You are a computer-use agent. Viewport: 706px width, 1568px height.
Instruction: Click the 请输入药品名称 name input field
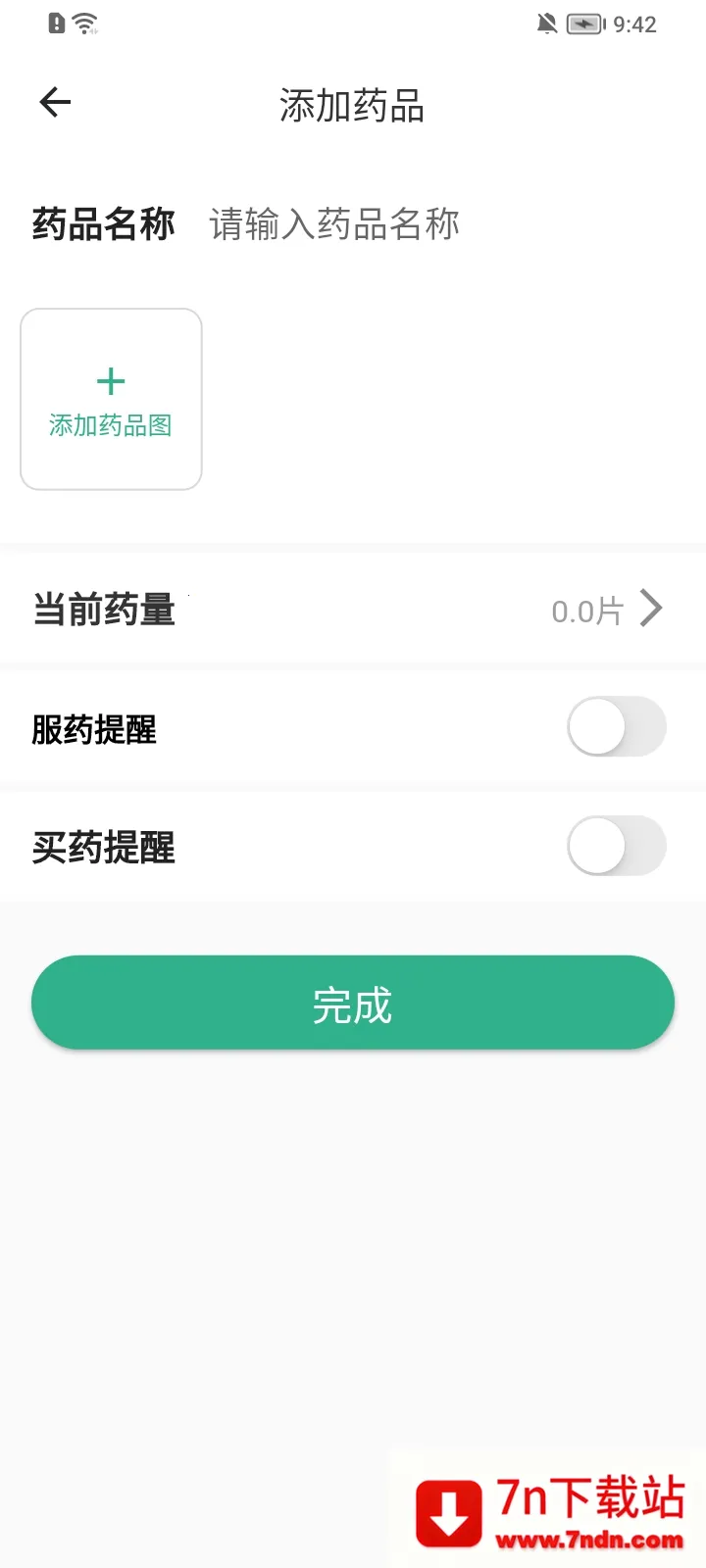click(x=333, y=224)
